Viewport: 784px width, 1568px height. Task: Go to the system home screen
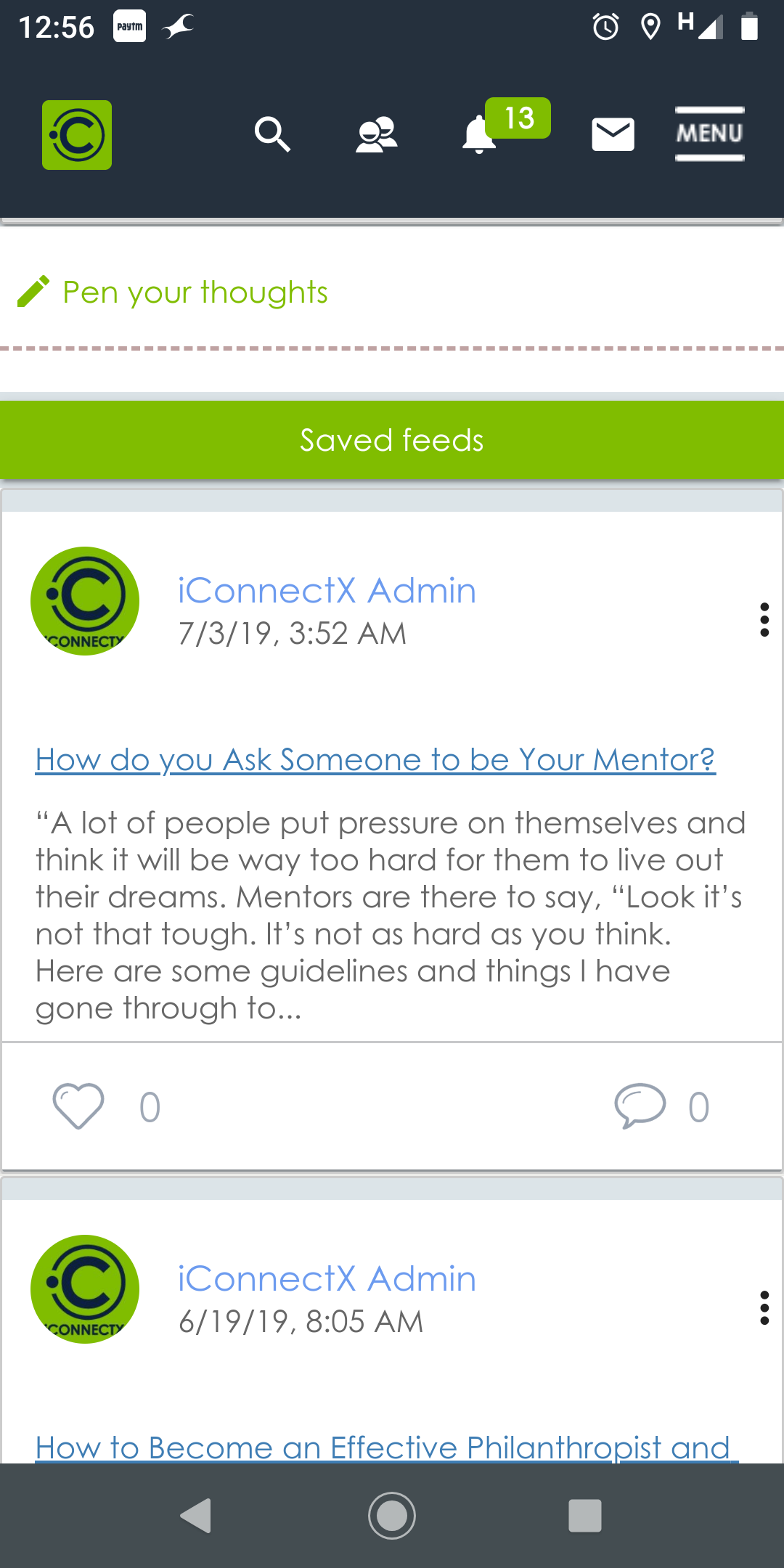point(392,1516)
